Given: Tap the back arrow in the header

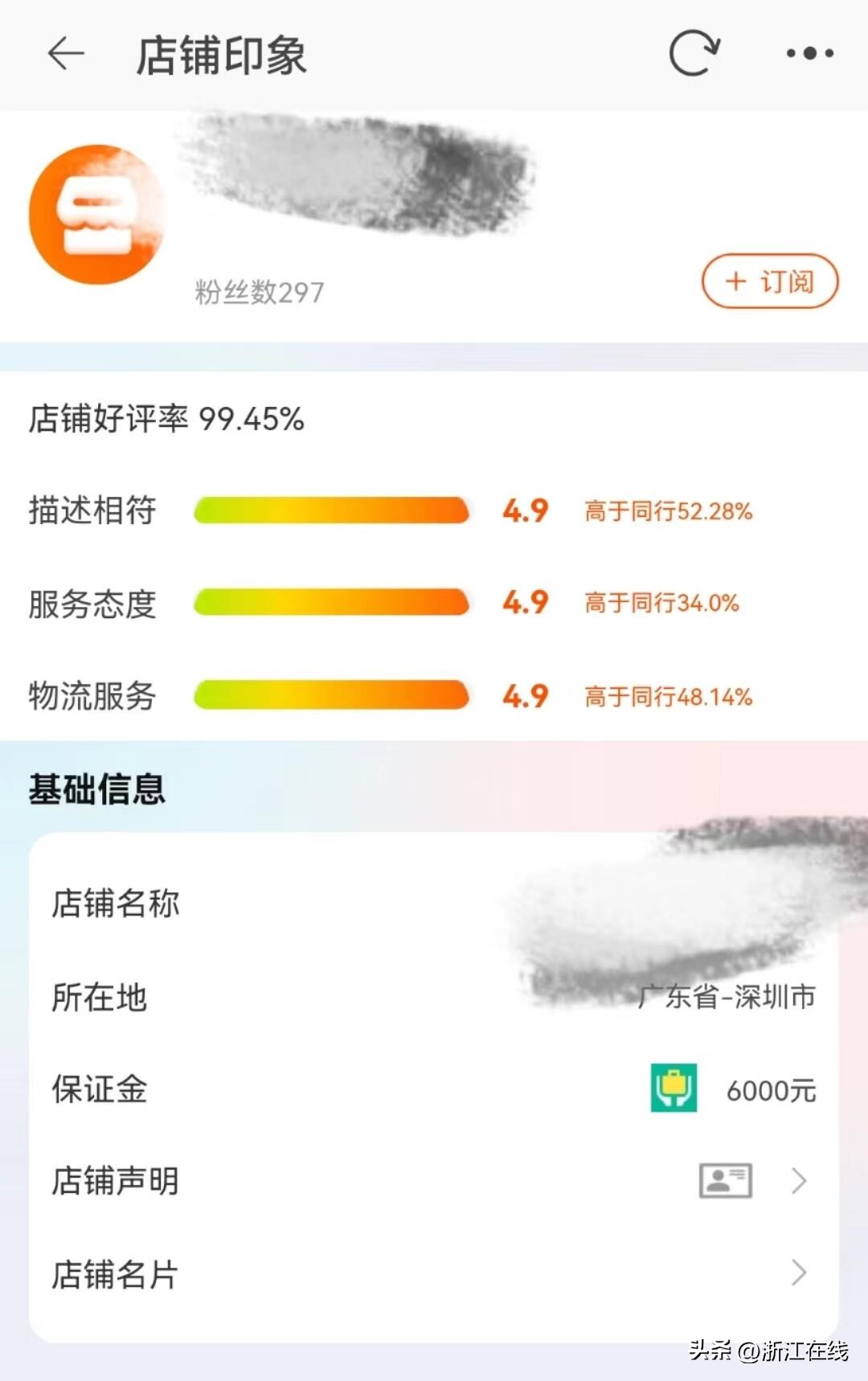Looking at the screenshot, I should (66, 53).
